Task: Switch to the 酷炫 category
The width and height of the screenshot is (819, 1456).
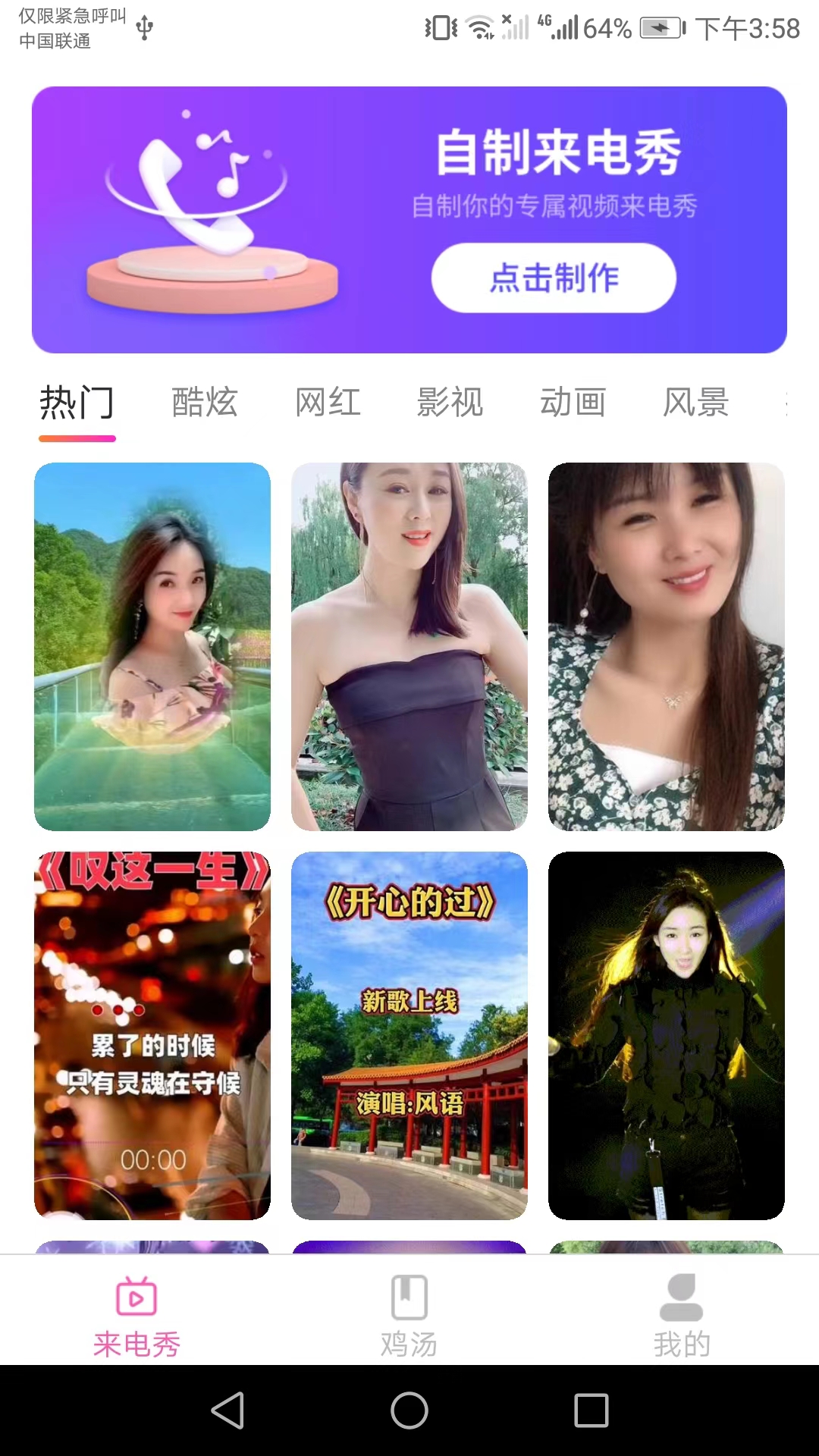Action: tap(205, 403)
